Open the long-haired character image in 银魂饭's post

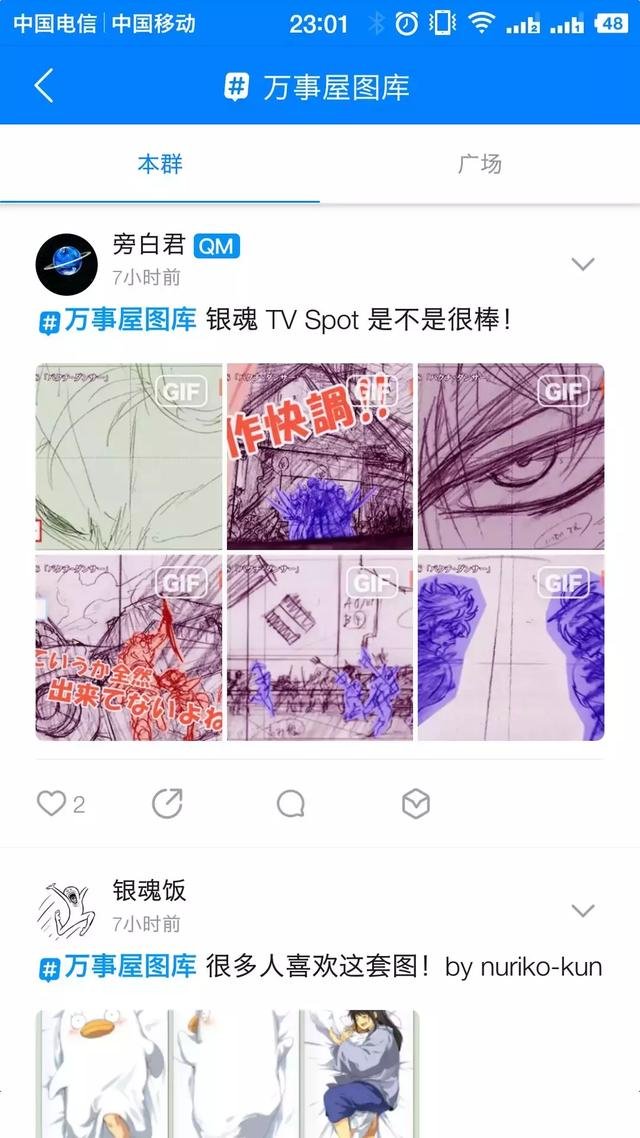(361, 1073)
